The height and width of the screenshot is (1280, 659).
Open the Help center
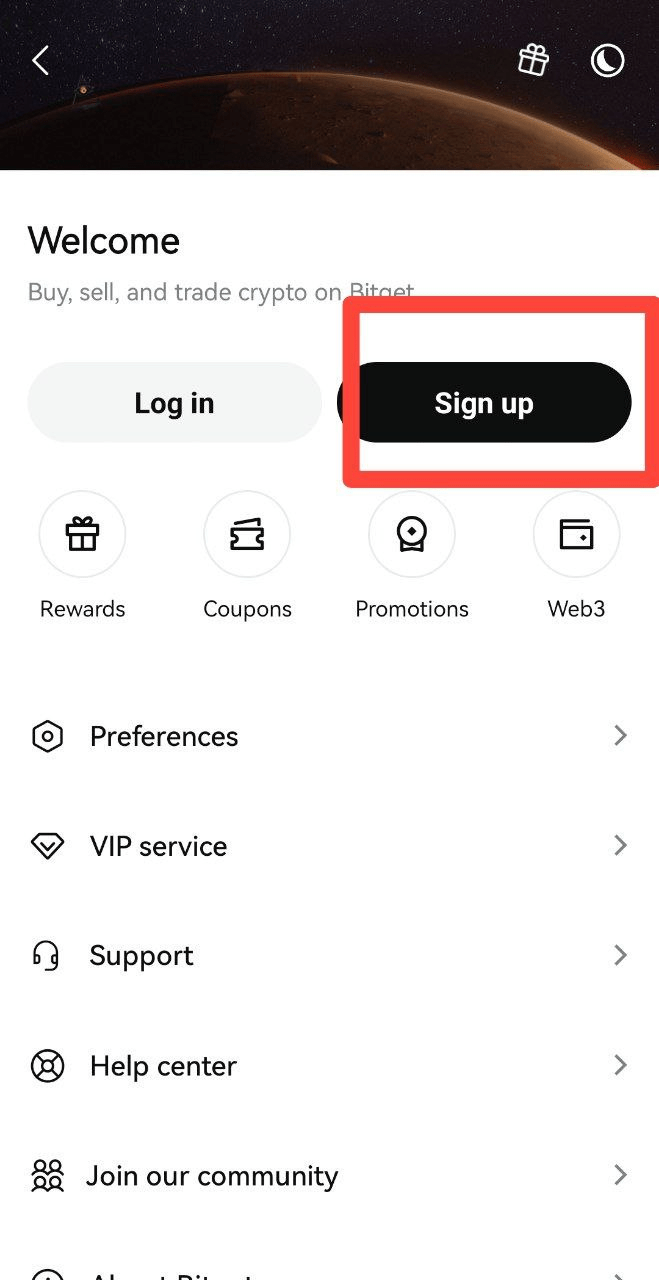[x=329, y=1066]
